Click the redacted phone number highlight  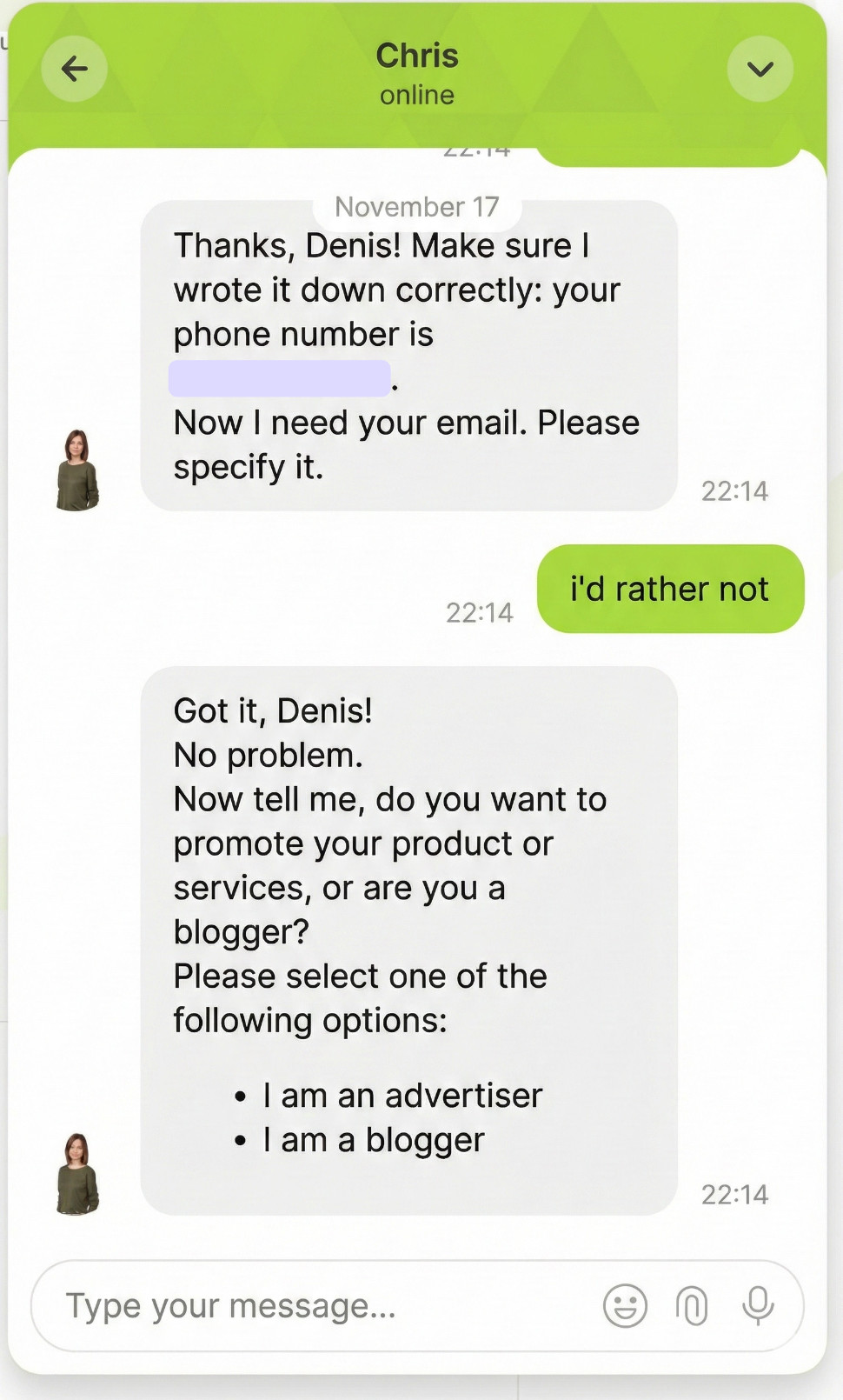click(278, 377)
